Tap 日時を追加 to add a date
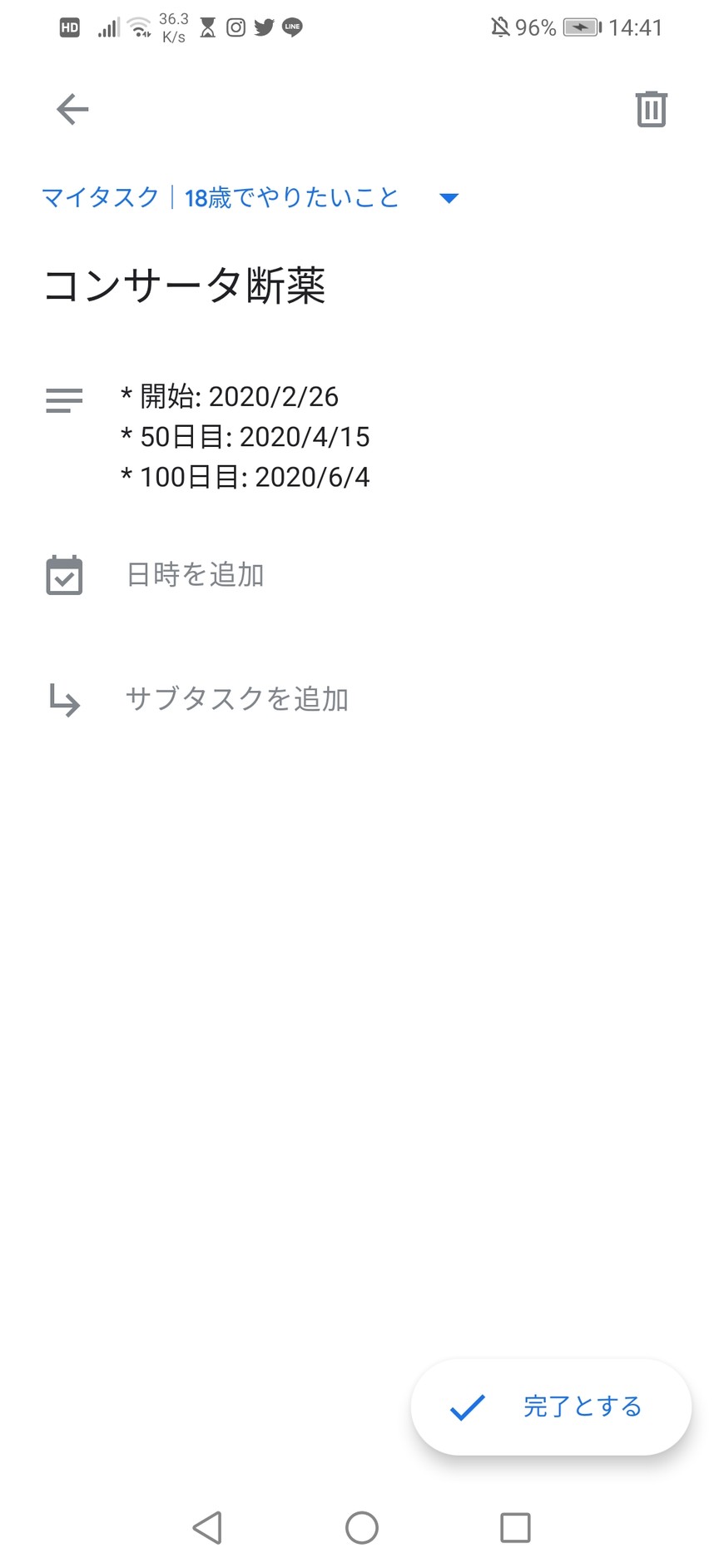 pos(195,575)
